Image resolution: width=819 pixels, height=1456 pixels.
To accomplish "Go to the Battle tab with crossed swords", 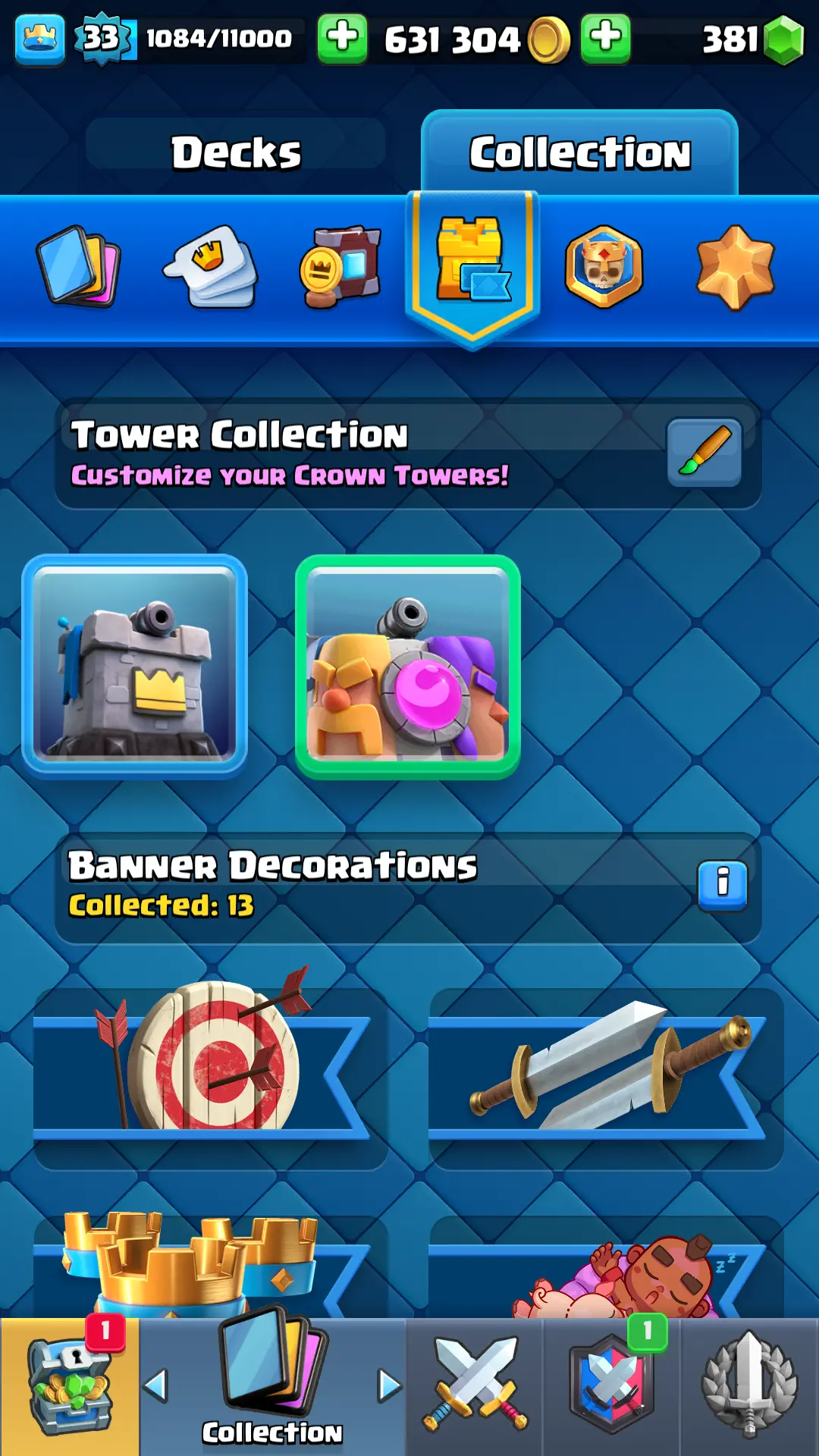I will click(475, 1386).
